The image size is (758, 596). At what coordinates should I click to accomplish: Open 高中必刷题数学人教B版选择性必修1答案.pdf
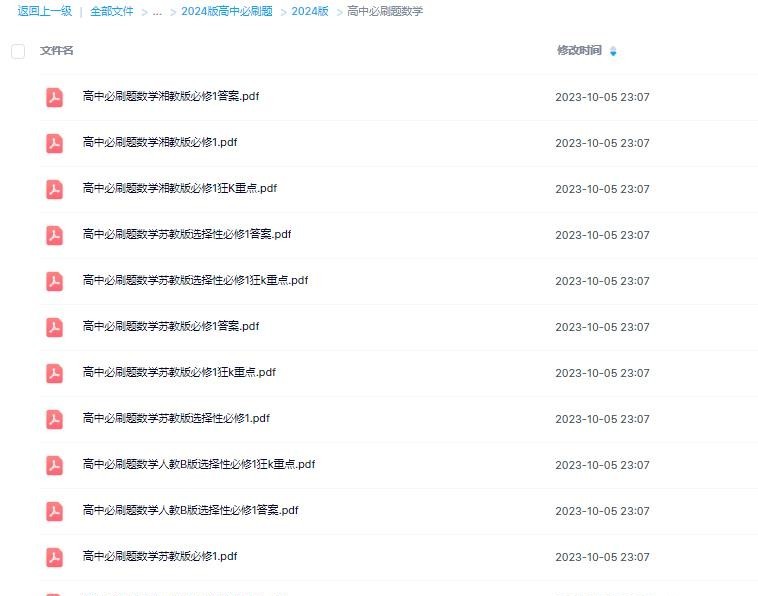point(190,511)
